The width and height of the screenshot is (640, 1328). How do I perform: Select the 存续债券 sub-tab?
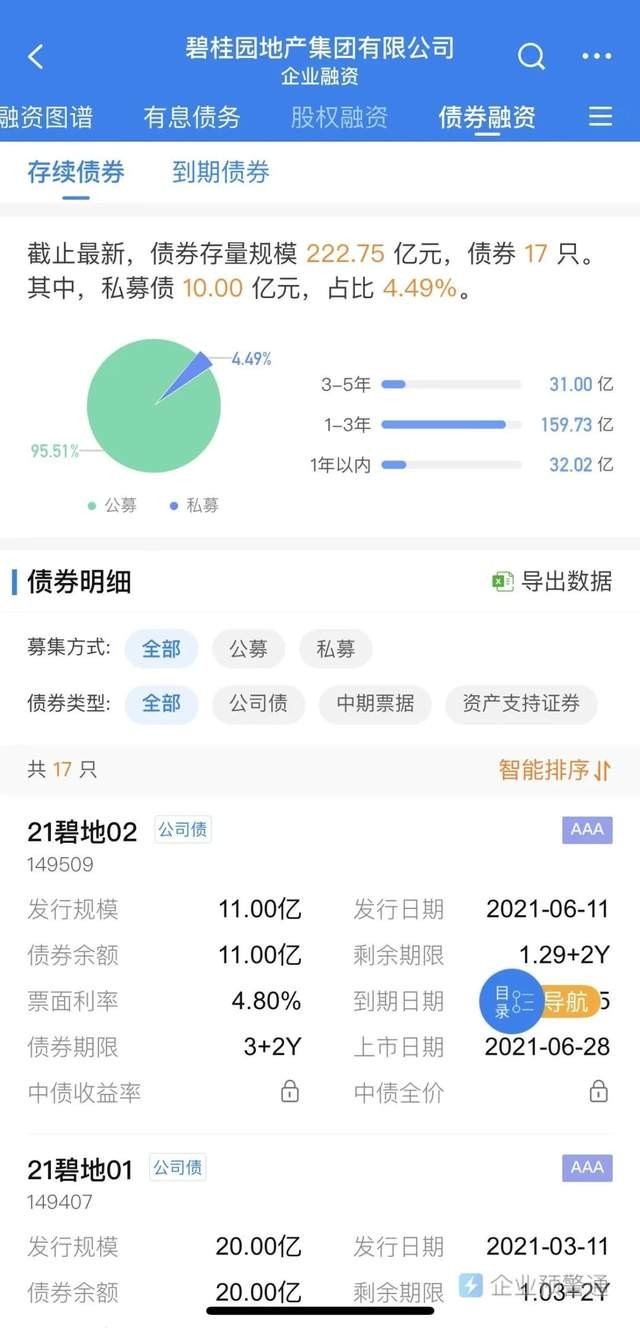[x=76, y=172]
